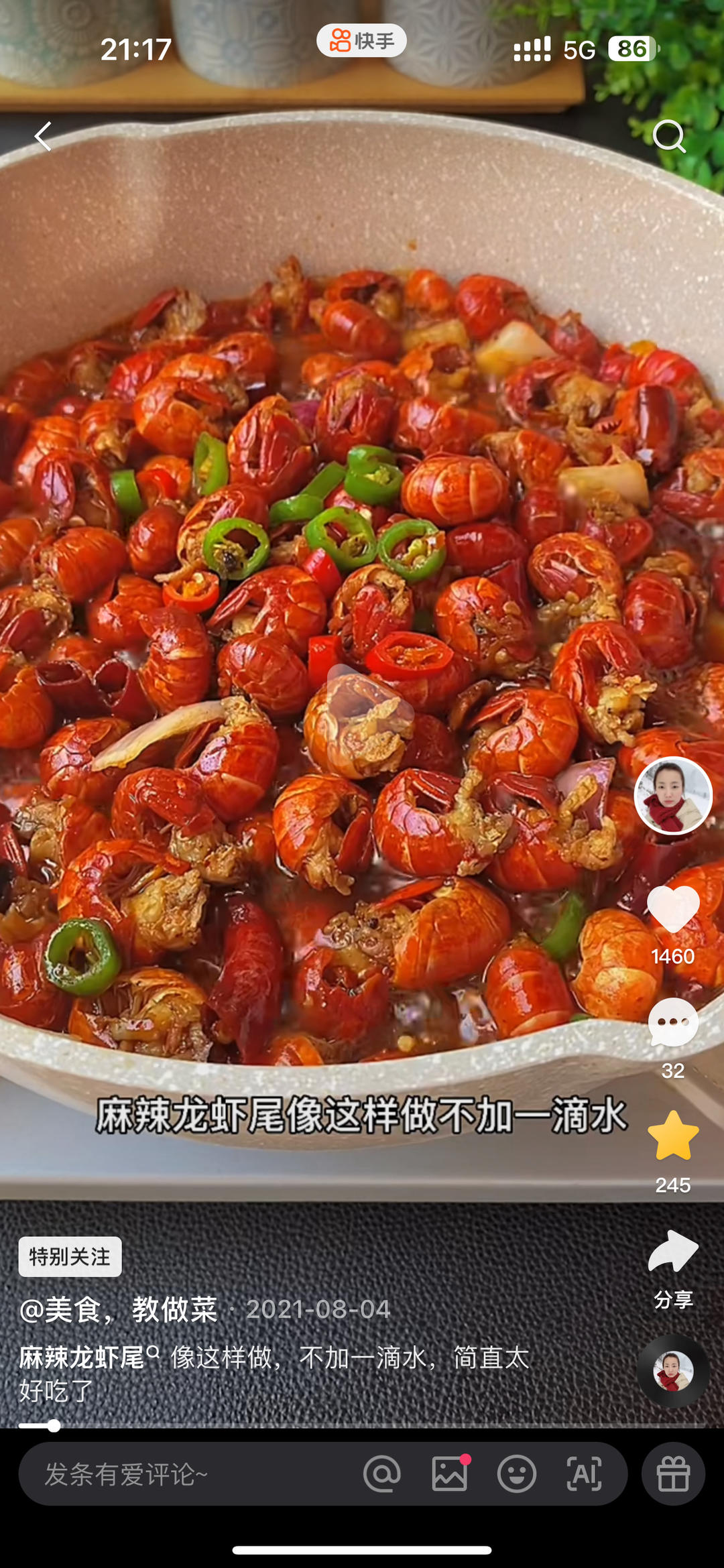Tap the video progress bar
This screenshot has width=724, height=1568.
tap(362, 1426)
